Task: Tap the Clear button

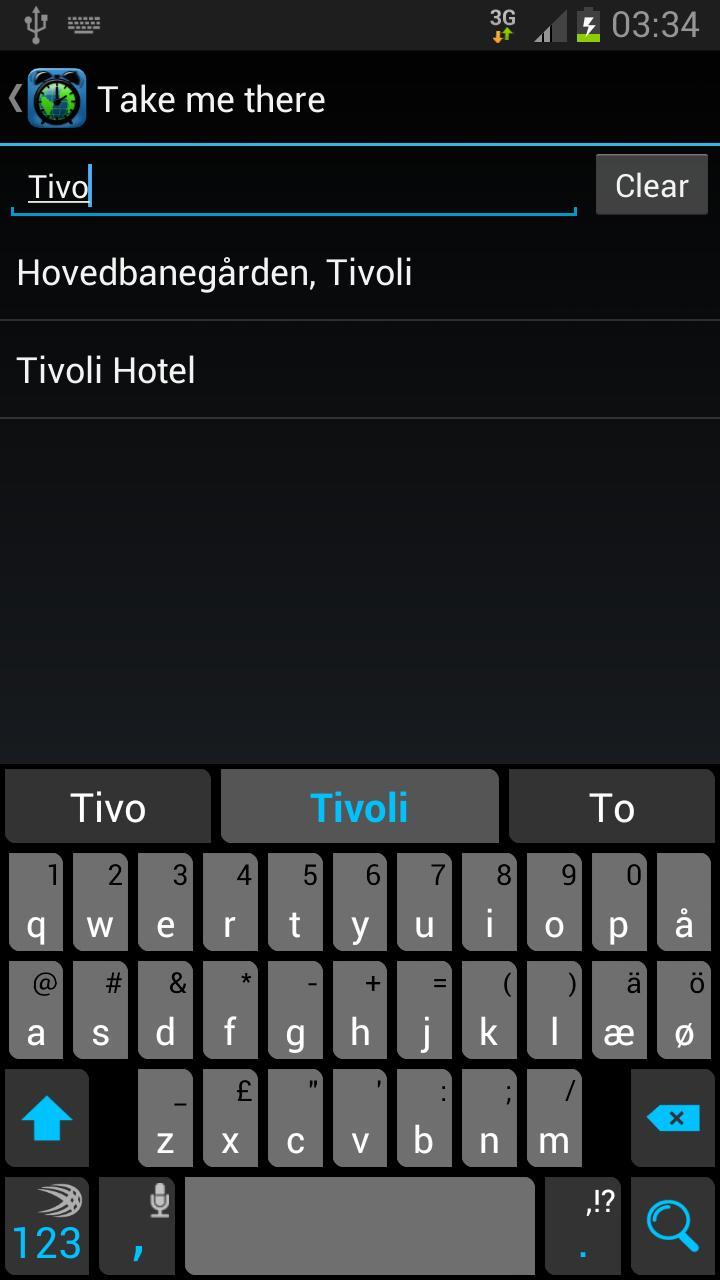Action: [x=651, y=185]
